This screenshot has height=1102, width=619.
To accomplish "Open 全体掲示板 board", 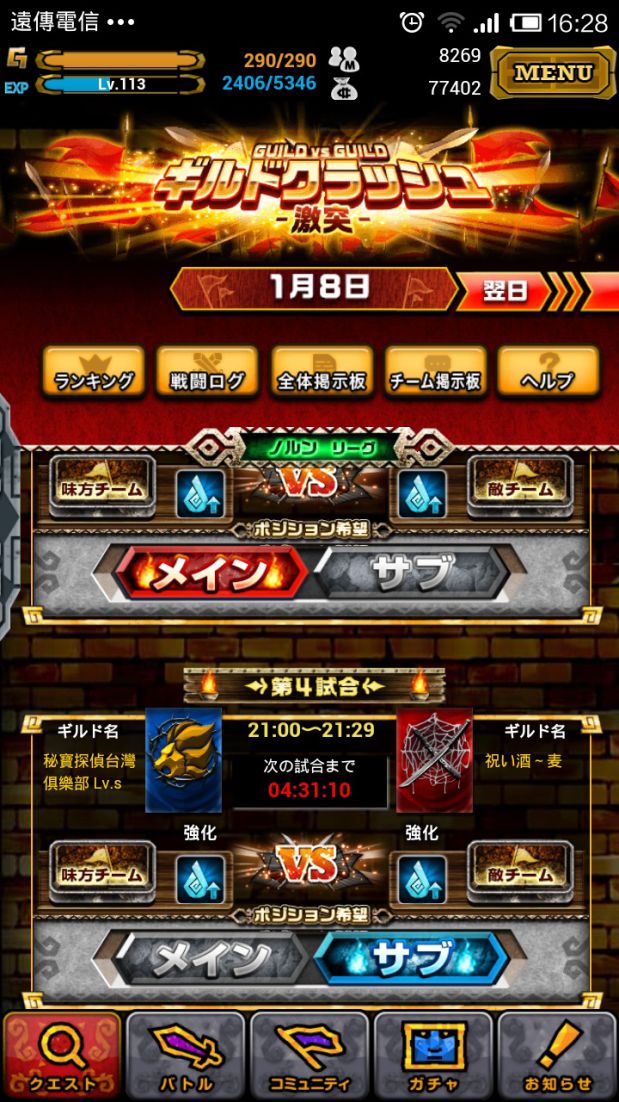I will (x=321, y=372).
